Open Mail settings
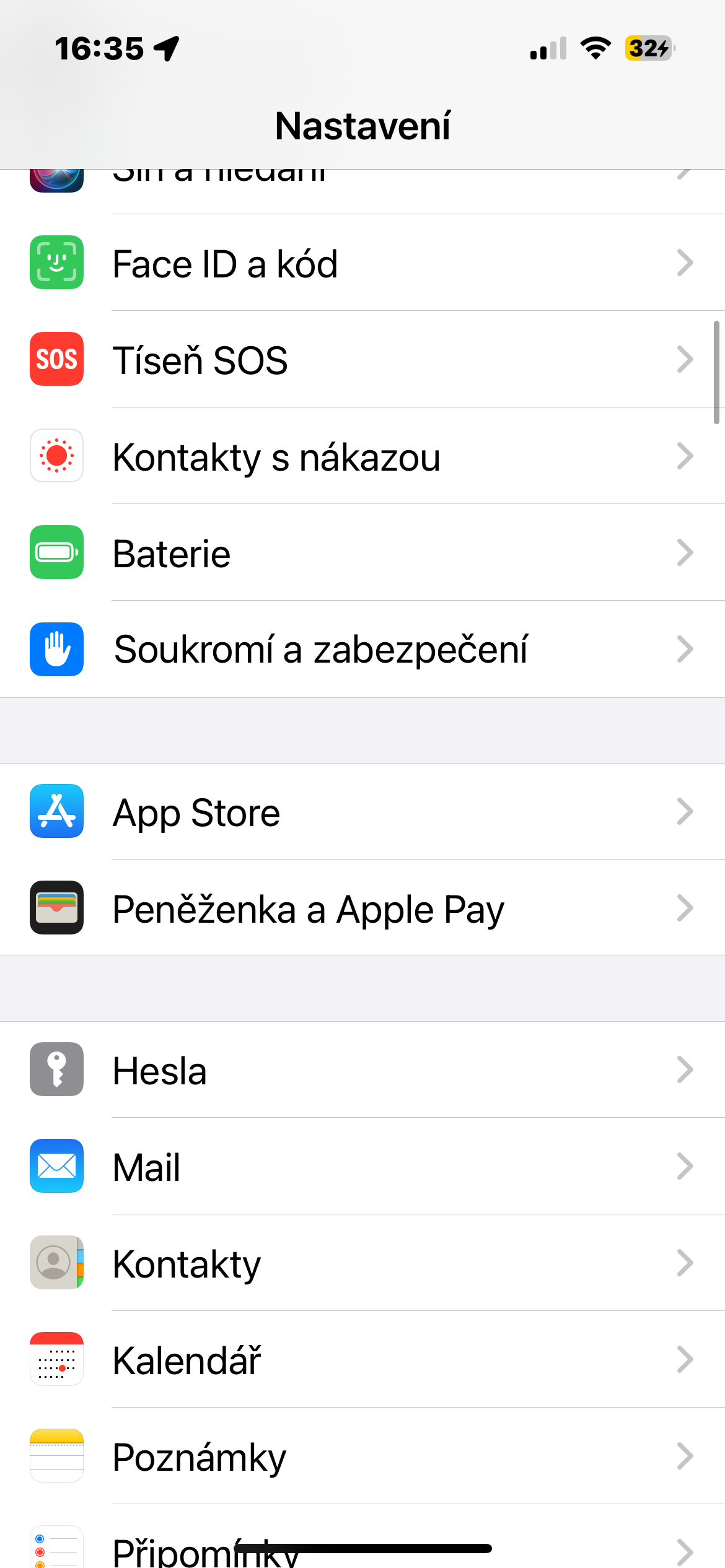 [362, 1167]
